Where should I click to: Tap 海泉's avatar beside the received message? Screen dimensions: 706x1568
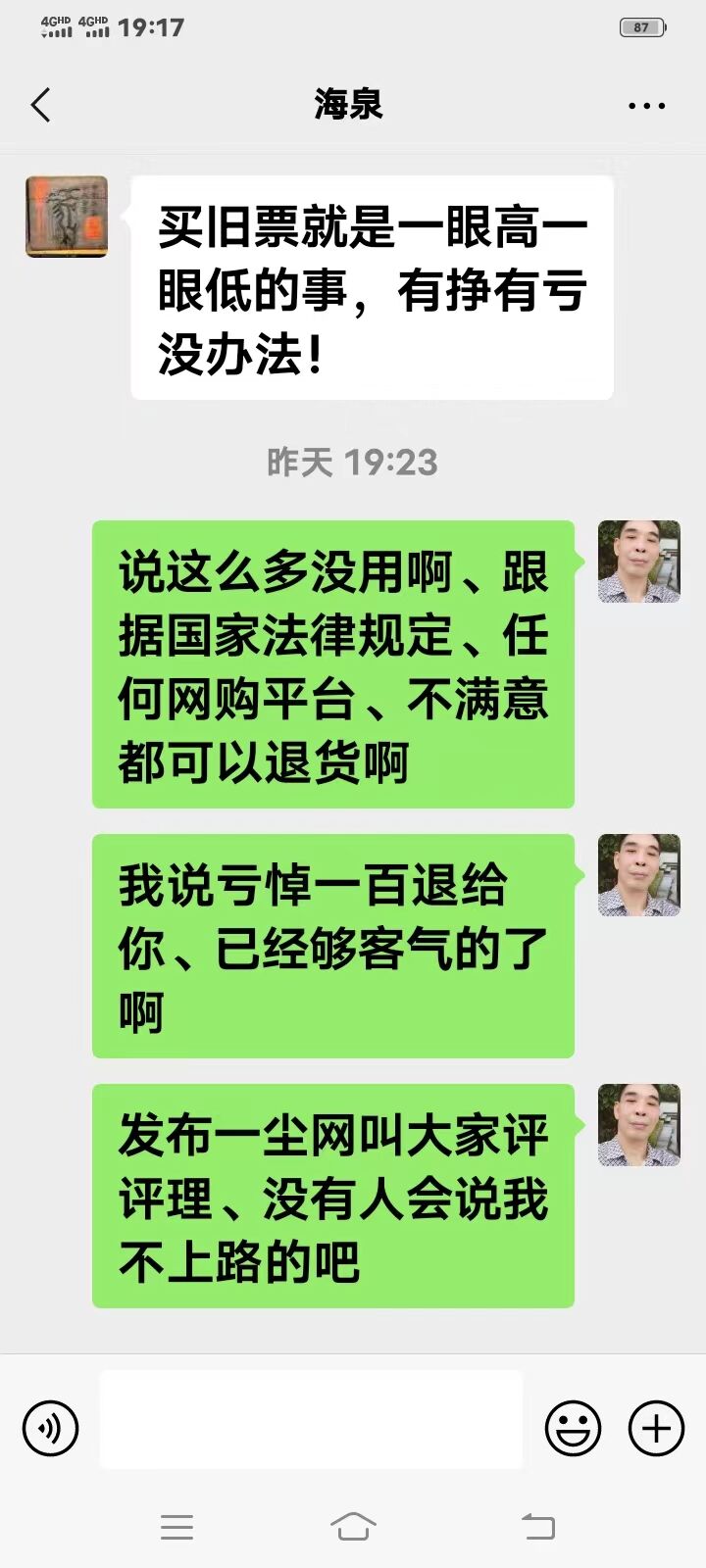67,217
